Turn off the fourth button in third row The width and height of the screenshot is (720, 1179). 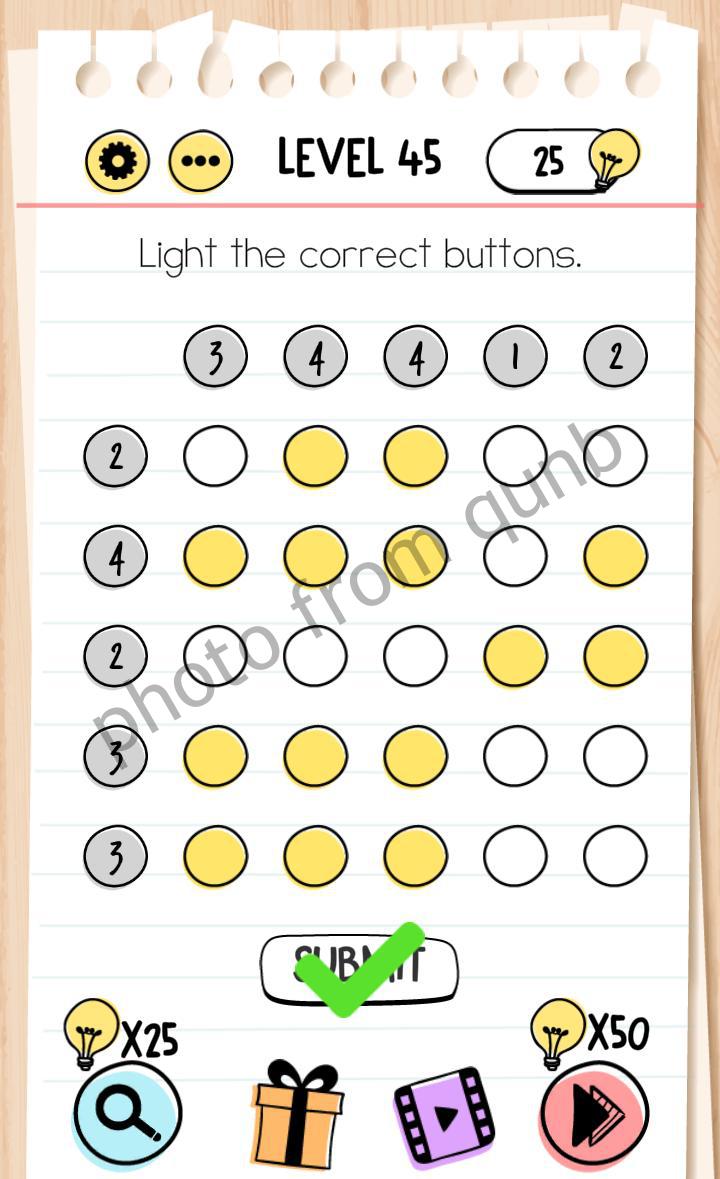tap(516, 656)
